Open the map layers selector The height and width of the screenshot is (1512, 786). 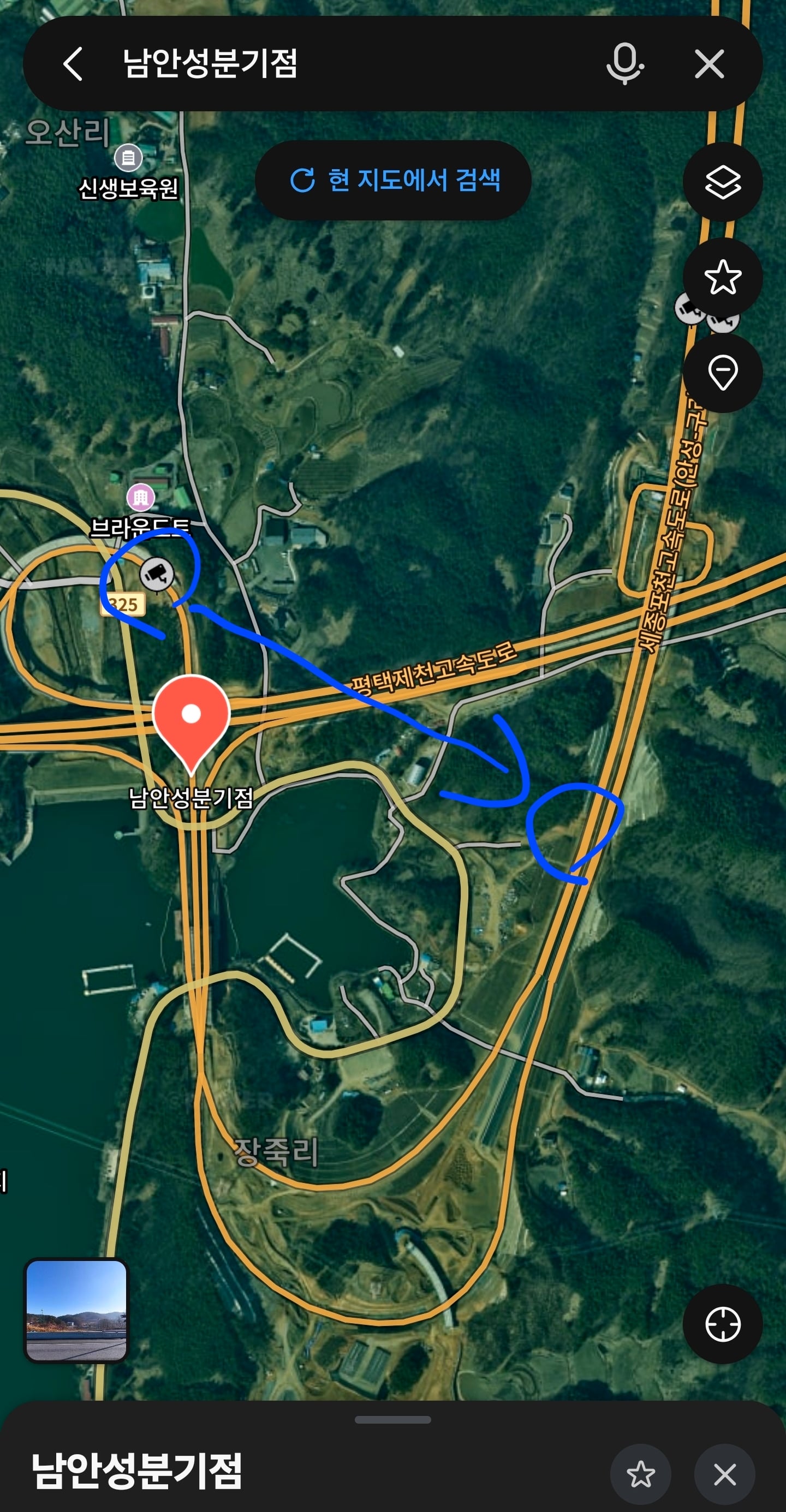coord(723,182)
